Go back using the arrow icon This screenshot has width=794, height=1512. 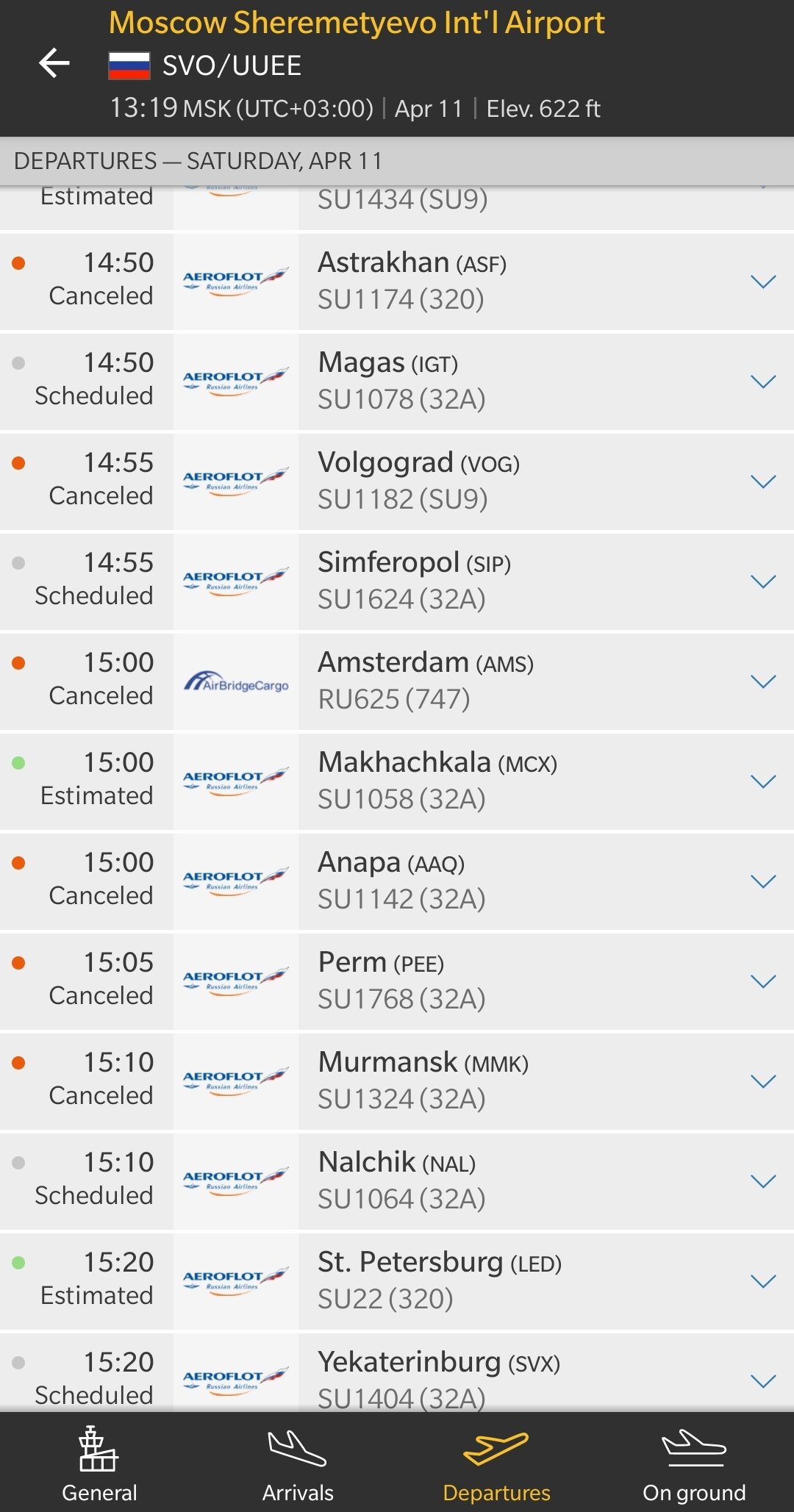54,63
